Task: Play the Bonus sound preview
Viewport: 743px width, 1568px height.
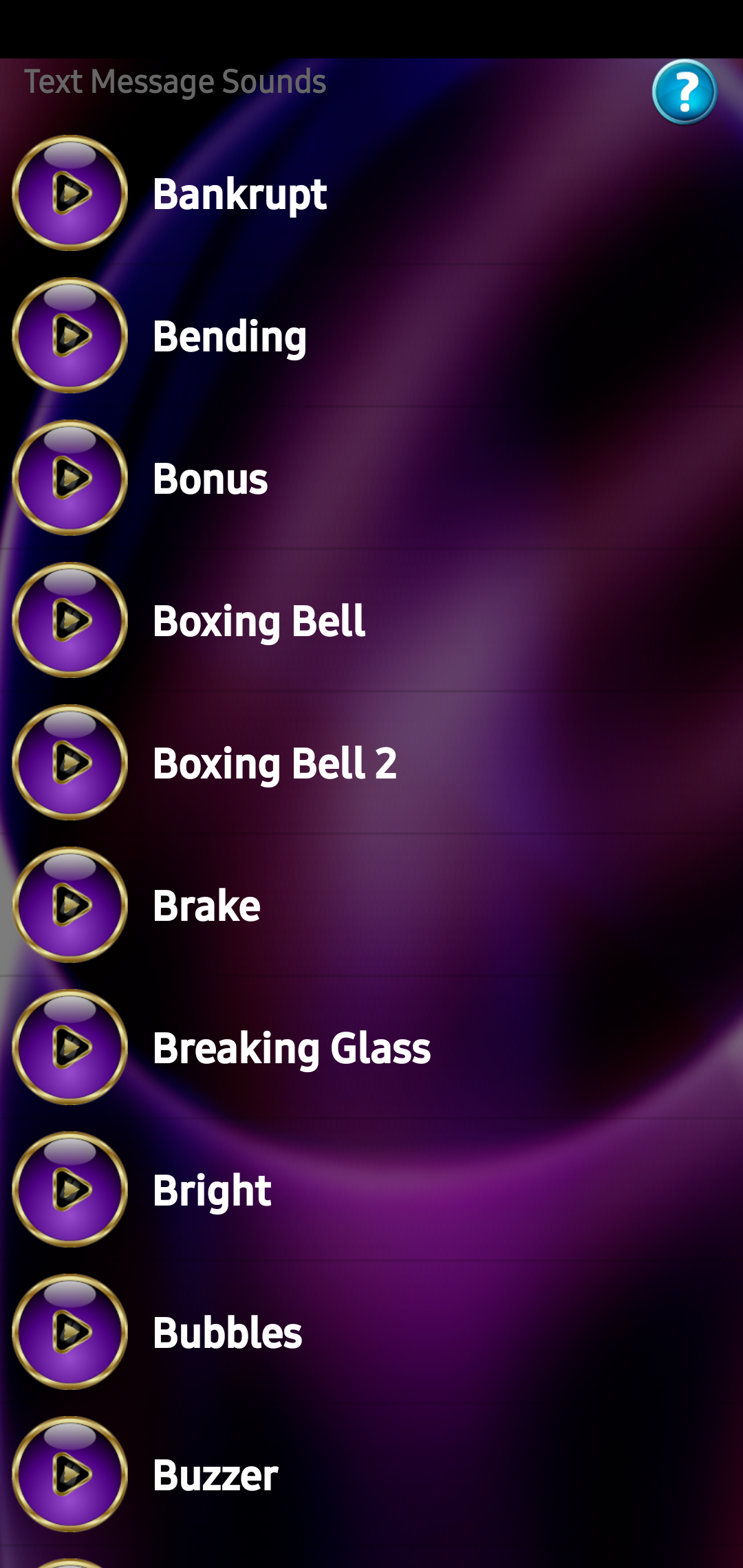Action: [70, 478]
